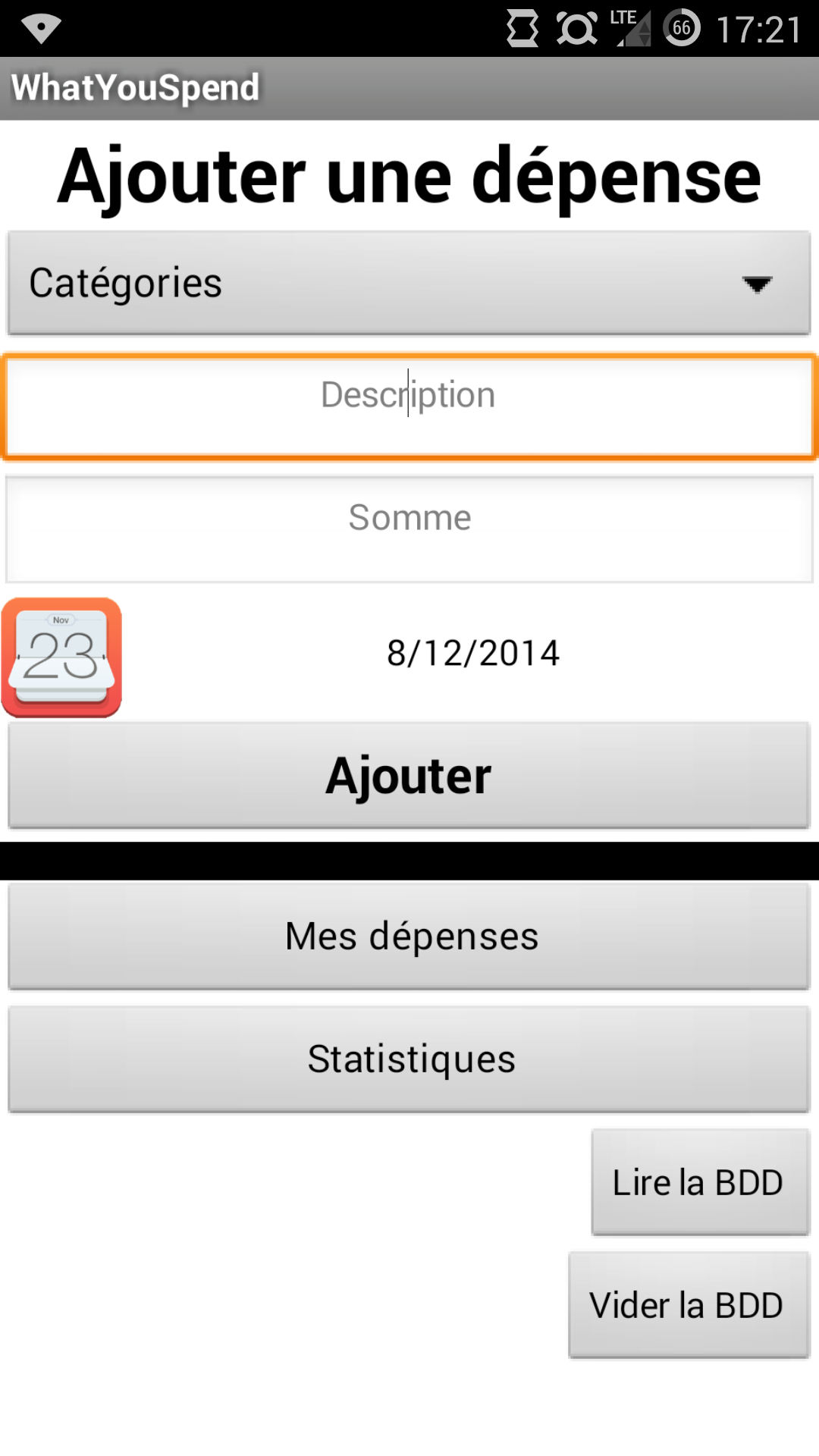
Task: Tap the Ajouter button
Action: click(409, 776)
